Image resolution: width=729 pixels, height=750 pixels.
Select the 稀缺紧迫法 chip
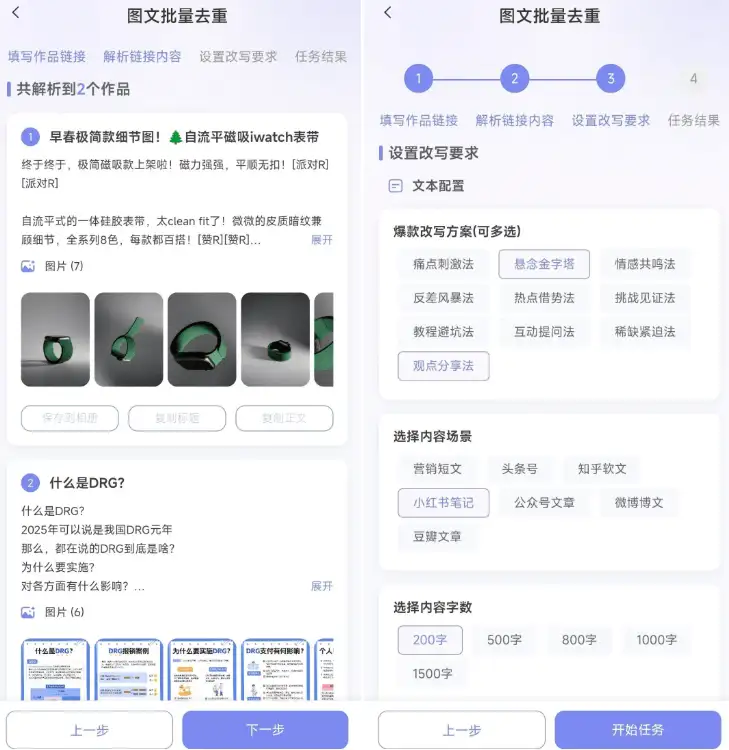[x=645, y=331]
